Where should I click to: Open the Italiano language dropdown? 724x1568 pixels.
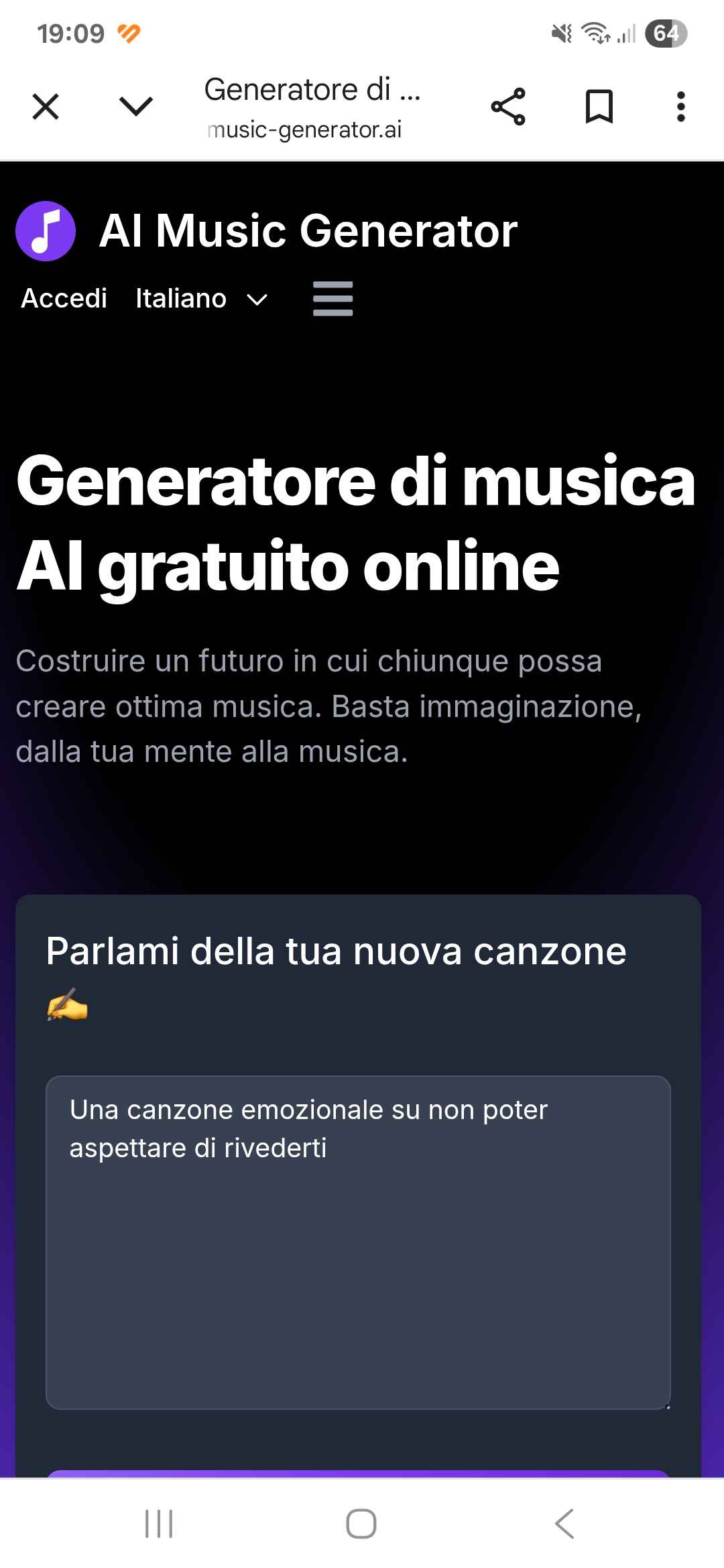(x=201, y=298)
